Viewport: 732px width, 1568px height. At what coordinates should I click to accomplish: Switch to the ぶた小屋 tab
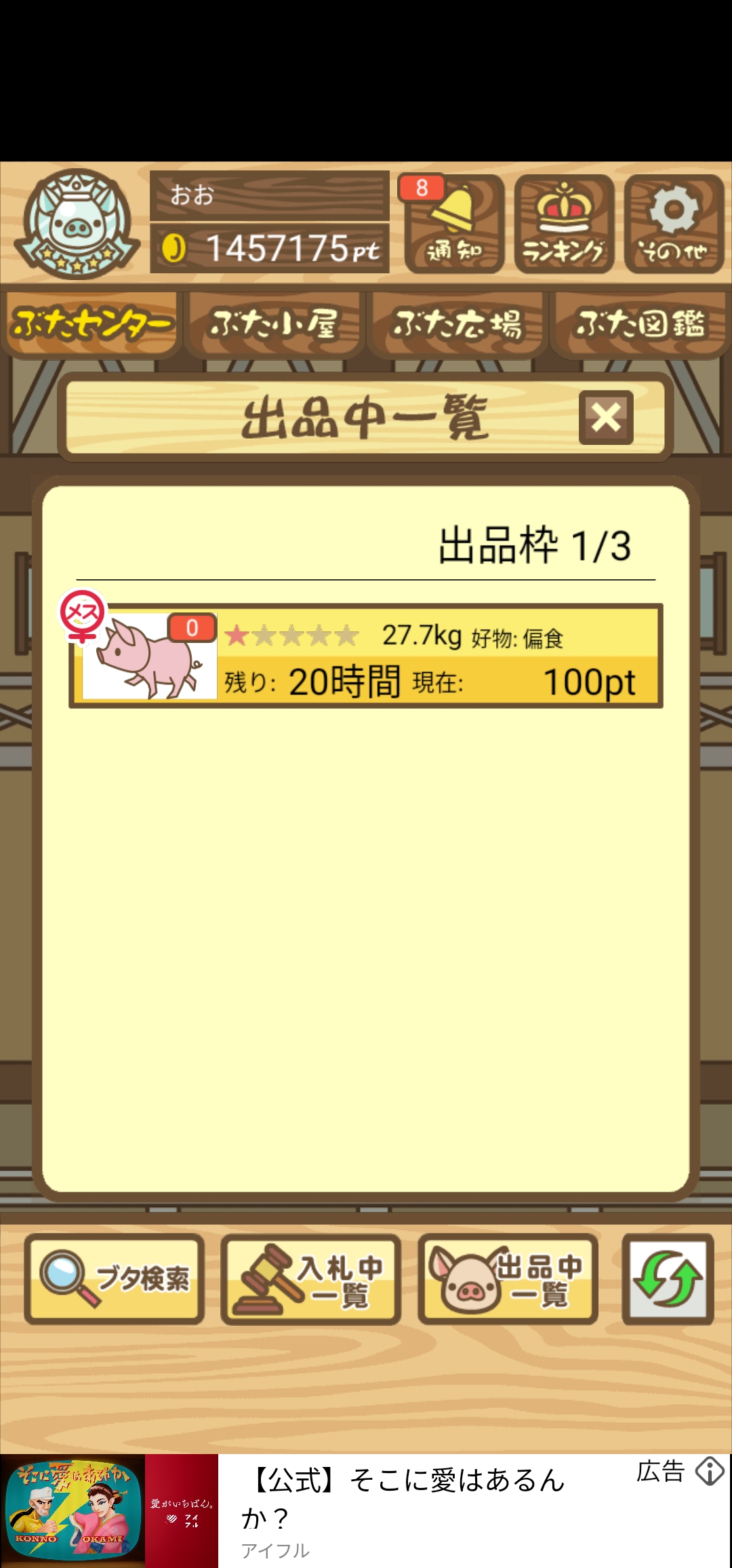pos(274,324)
